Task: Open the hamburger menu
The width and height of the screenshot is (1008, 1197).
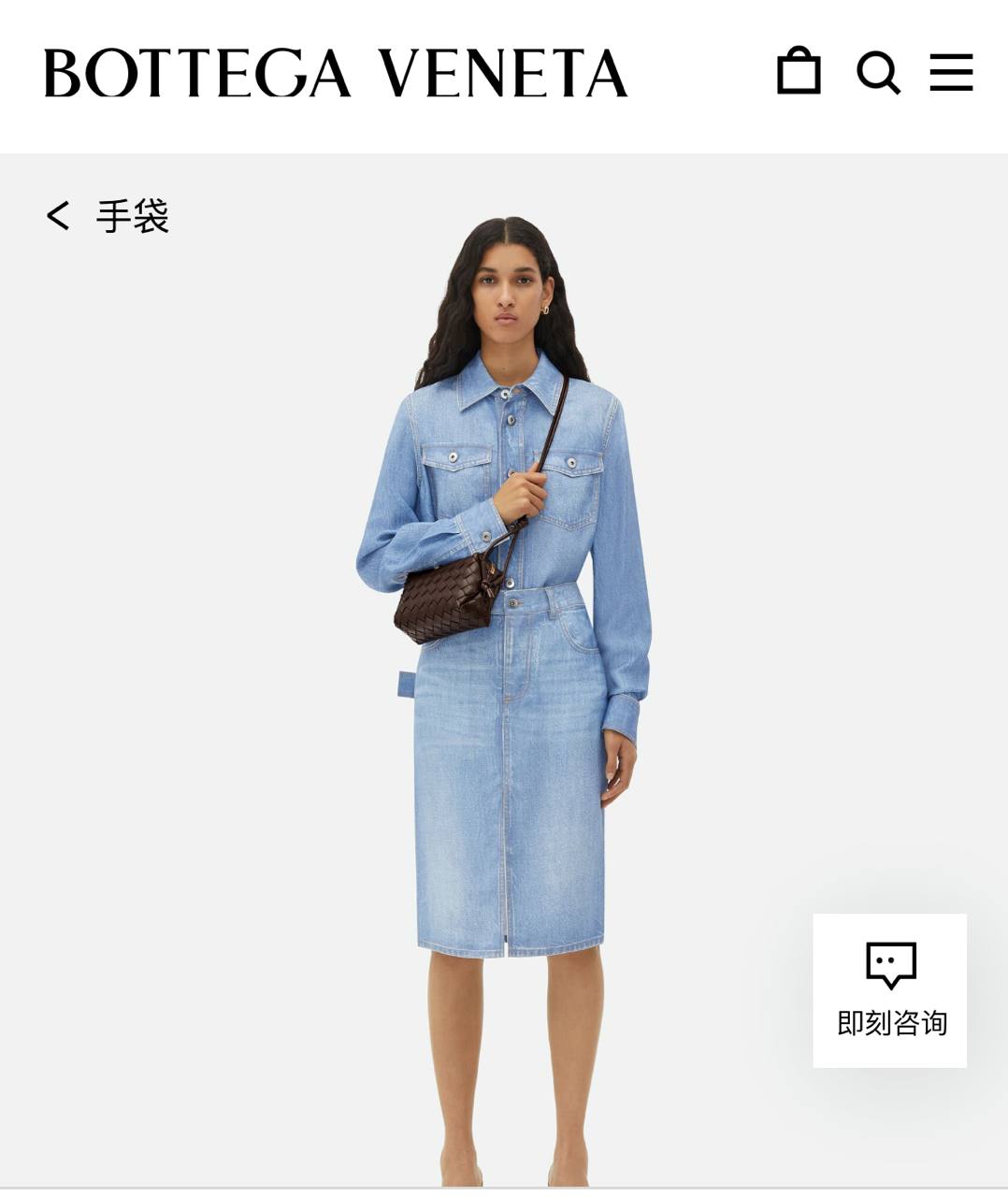Action: coord(951,72)
